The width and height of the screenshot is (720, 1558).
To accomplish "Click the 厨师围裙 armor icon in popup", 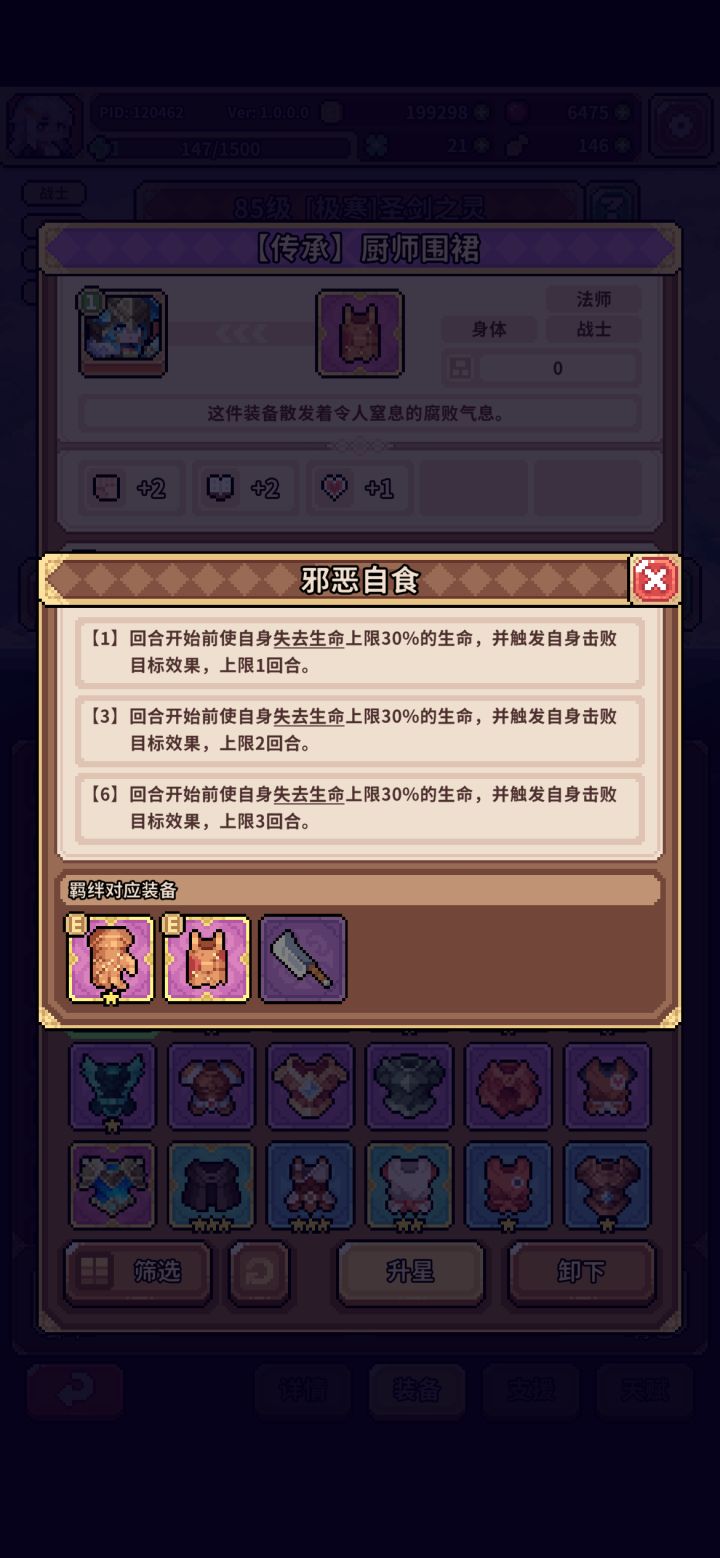I will click(360, 332).
